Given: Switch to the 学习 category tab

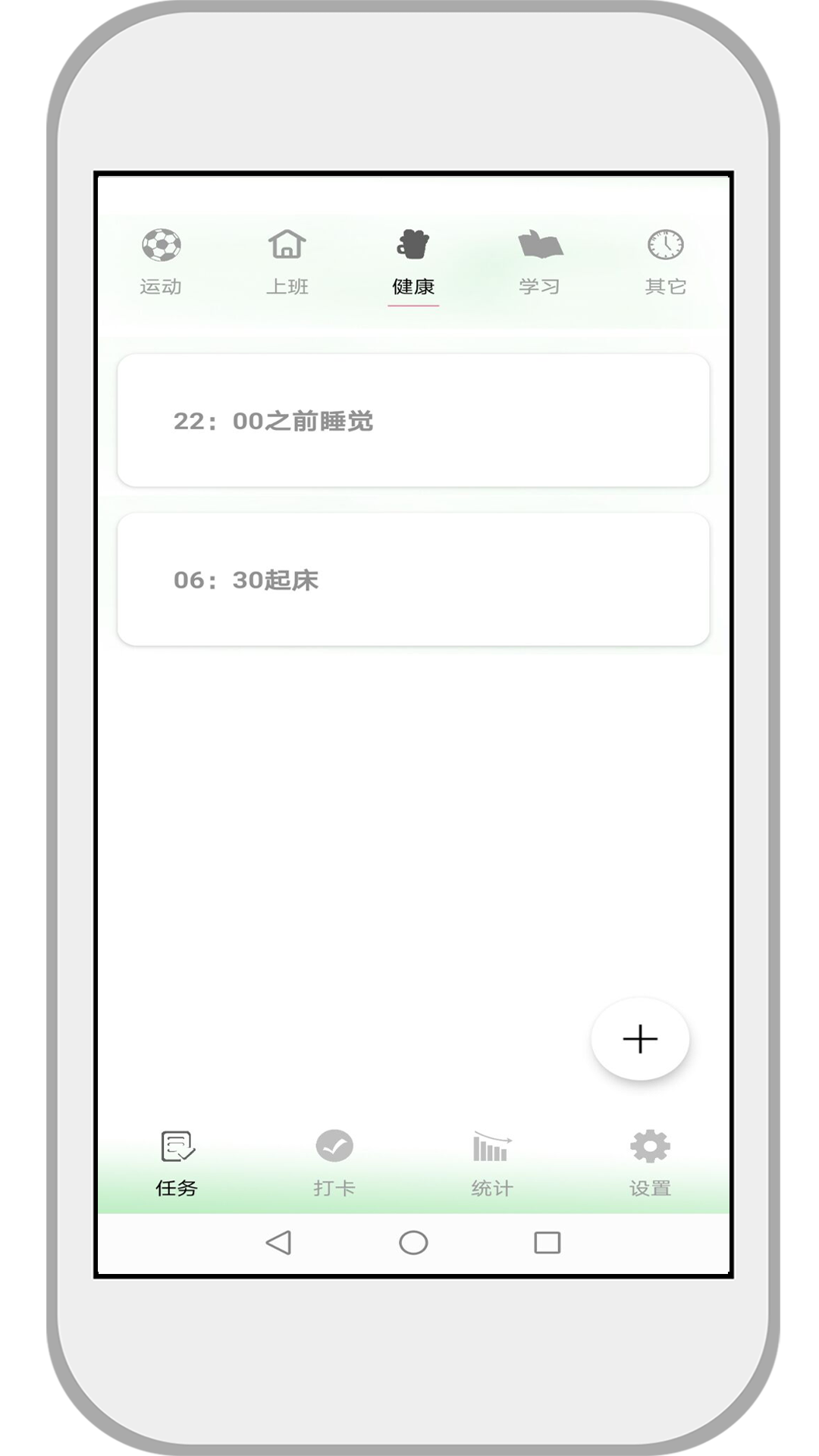Looking at the screenshot, I should [x=540, y=262].
